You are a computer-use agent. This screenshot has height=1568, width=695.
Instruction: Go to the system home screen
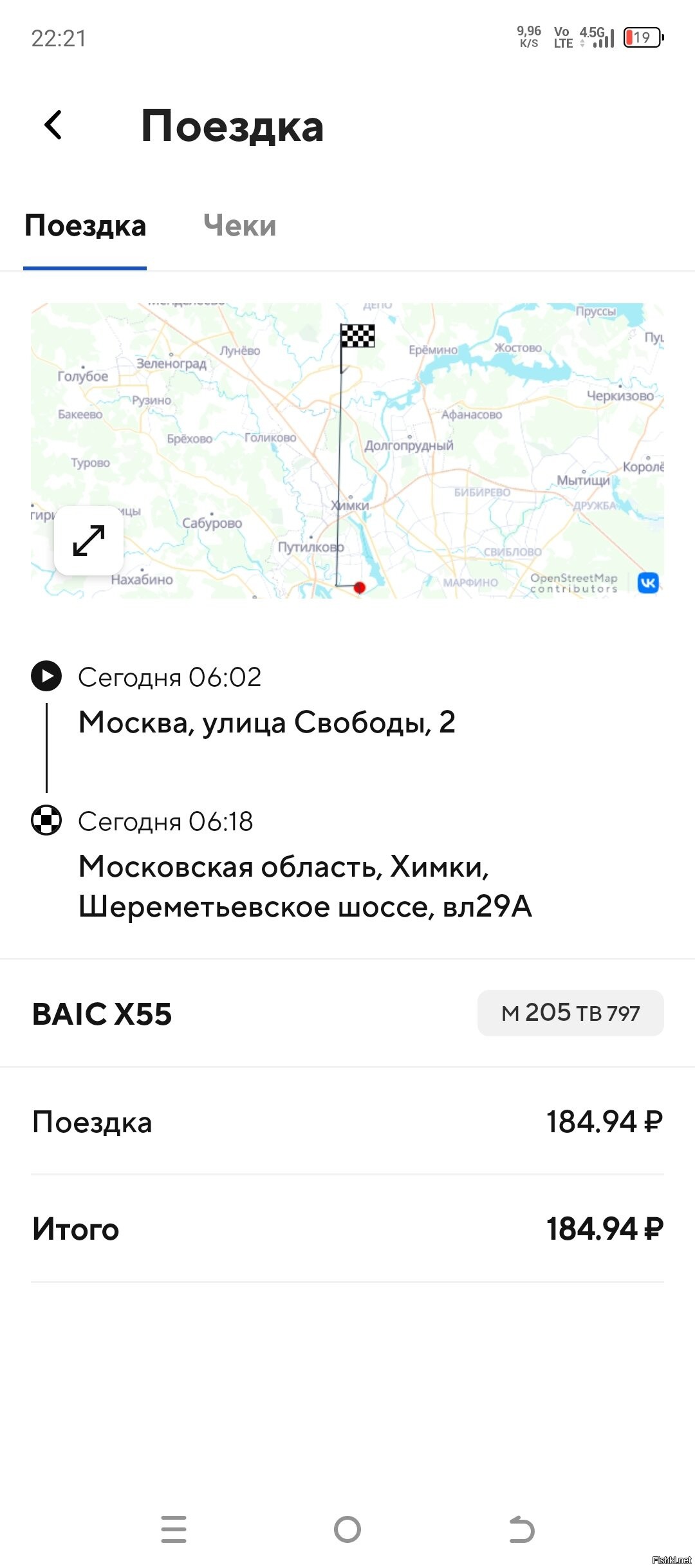pyautogui.click(x=347, y=1529)
